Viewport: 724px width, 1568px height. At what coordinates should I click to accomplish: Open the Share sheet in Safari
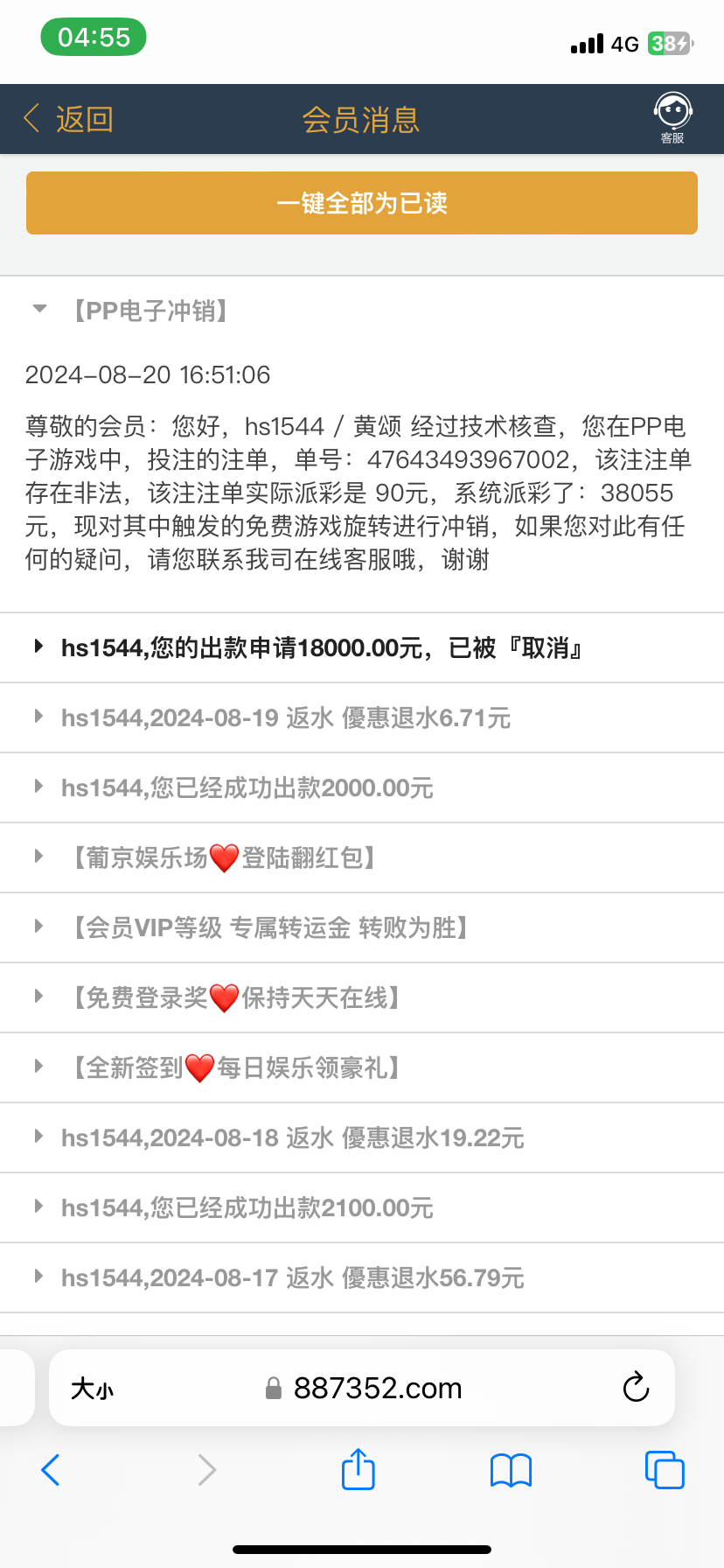pos(358,1470)
